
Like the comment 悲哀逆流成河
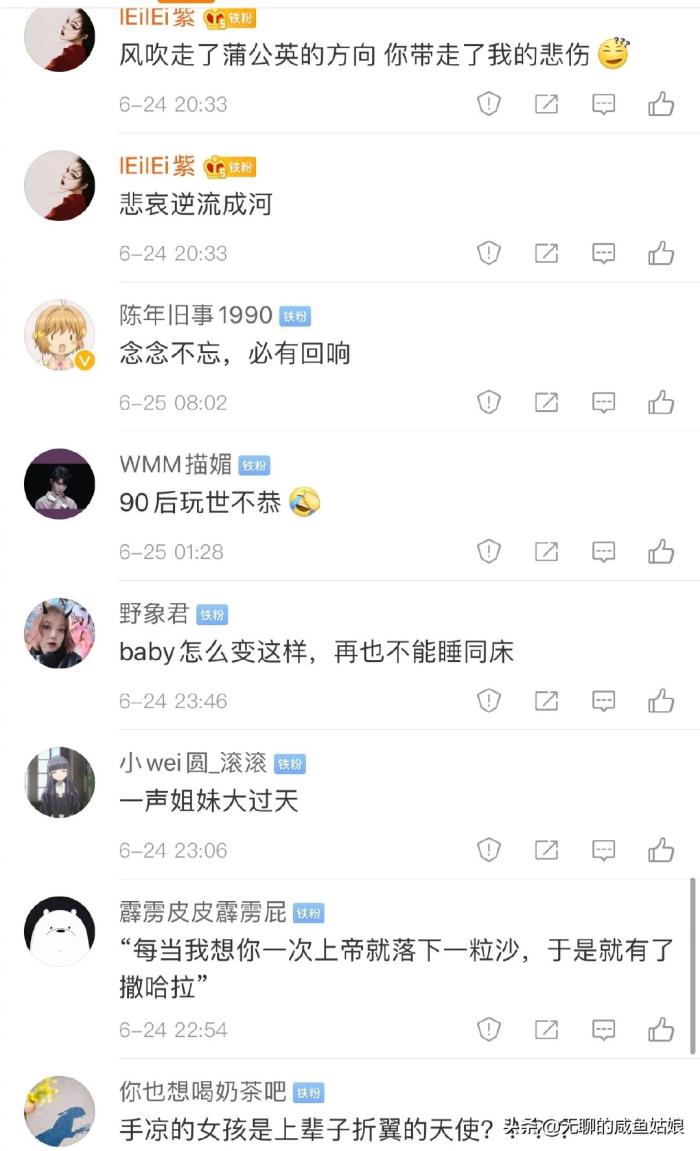(661, 253)
